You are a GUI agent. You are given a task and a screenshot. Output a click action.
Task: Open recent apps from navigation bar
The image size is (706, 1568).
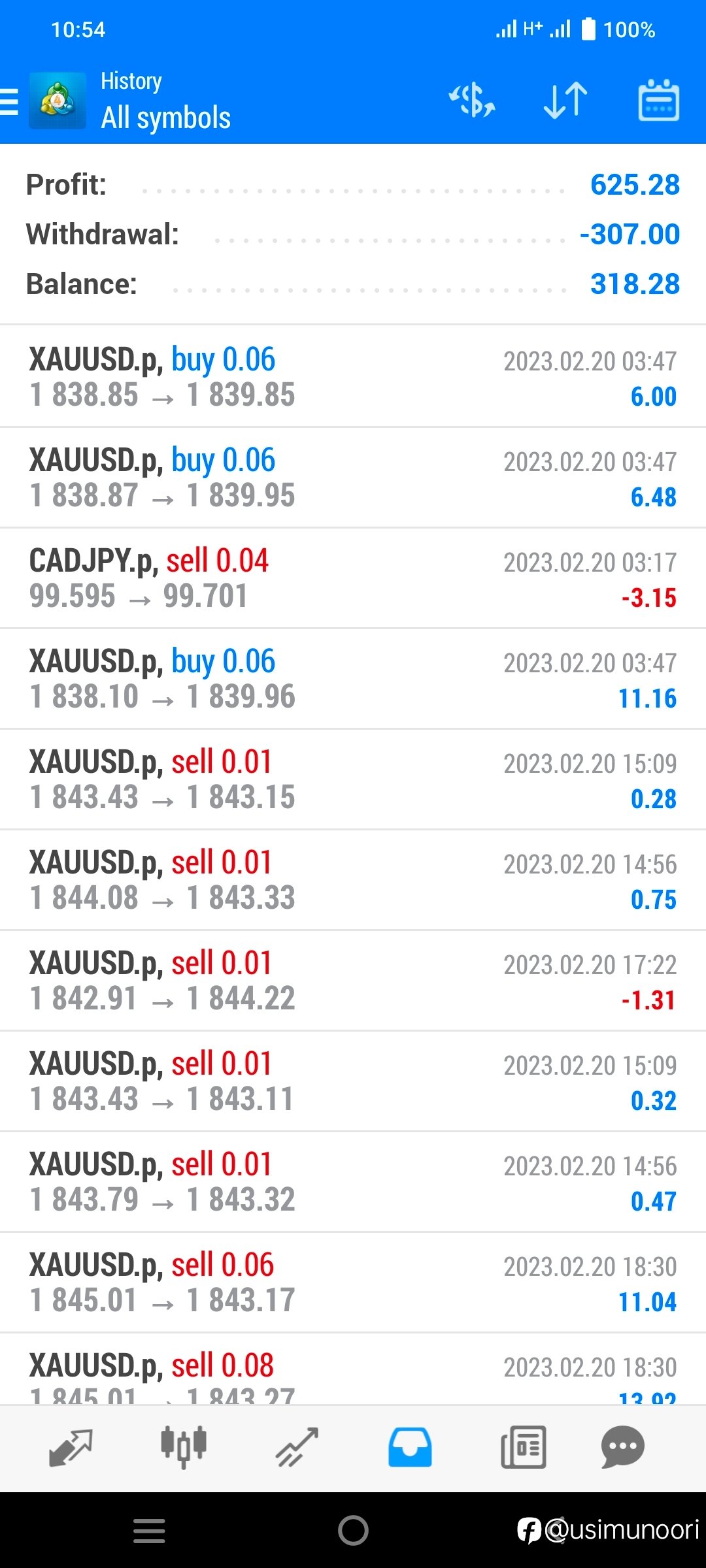149,1530
